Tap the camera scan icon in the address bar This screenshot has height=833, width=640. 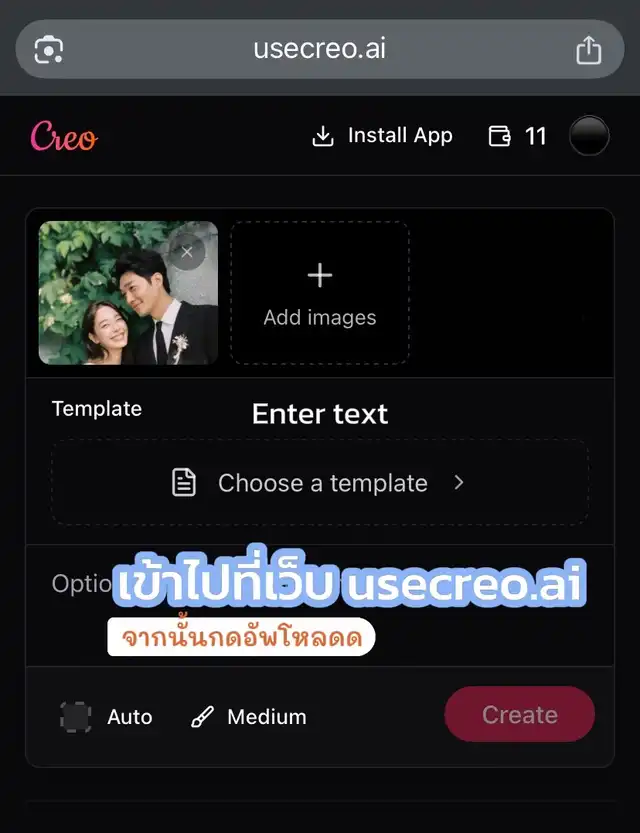pos(48,50)
